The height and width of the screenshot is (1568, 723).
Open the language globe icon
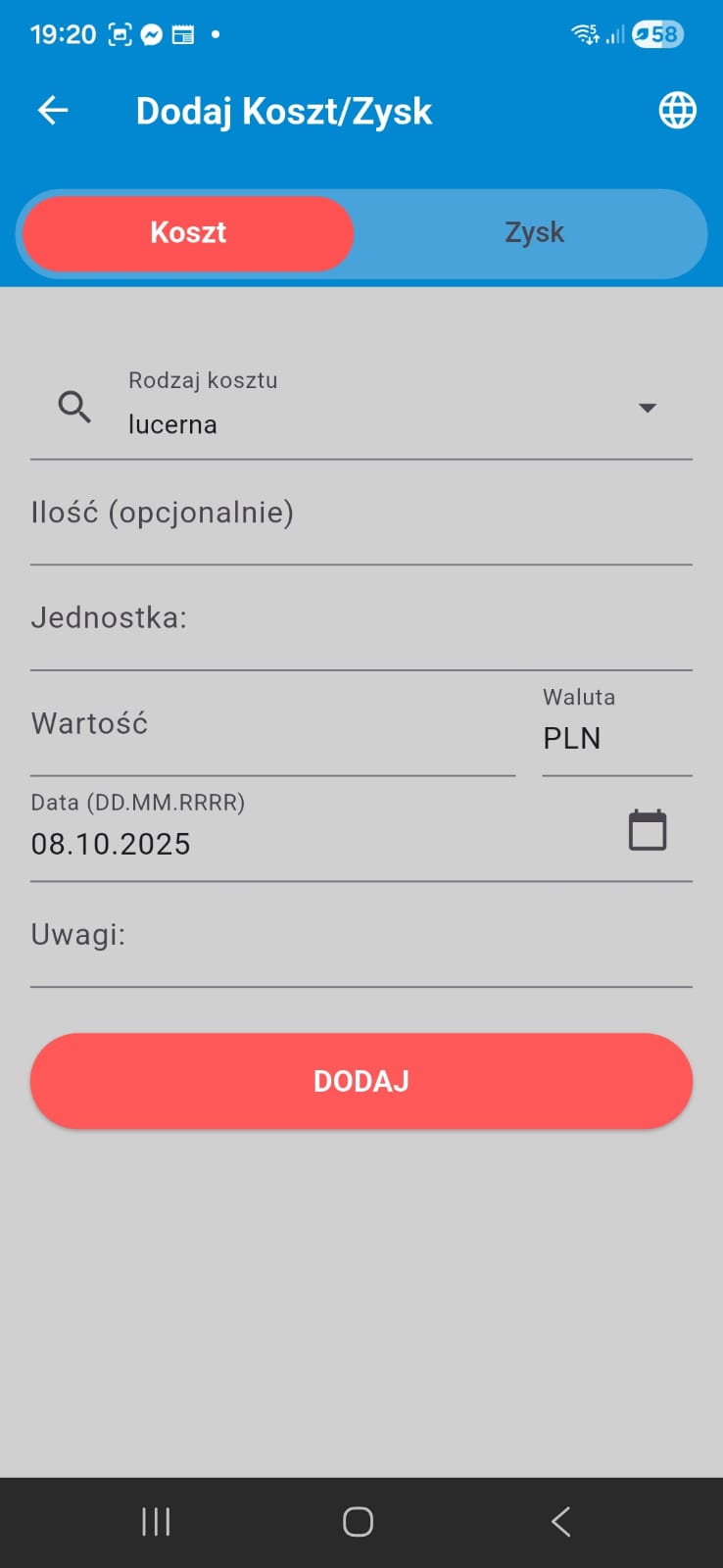click(676, 110)
